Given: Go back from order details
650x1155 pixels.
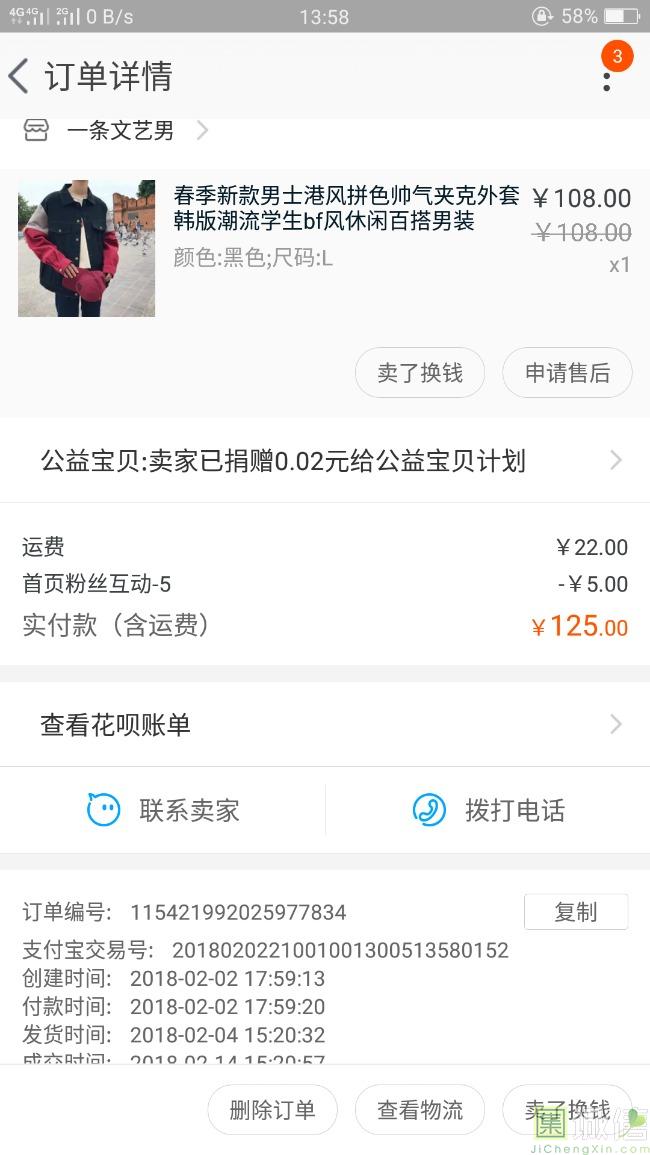Looking at the screenshot, I should pos(20,76).
